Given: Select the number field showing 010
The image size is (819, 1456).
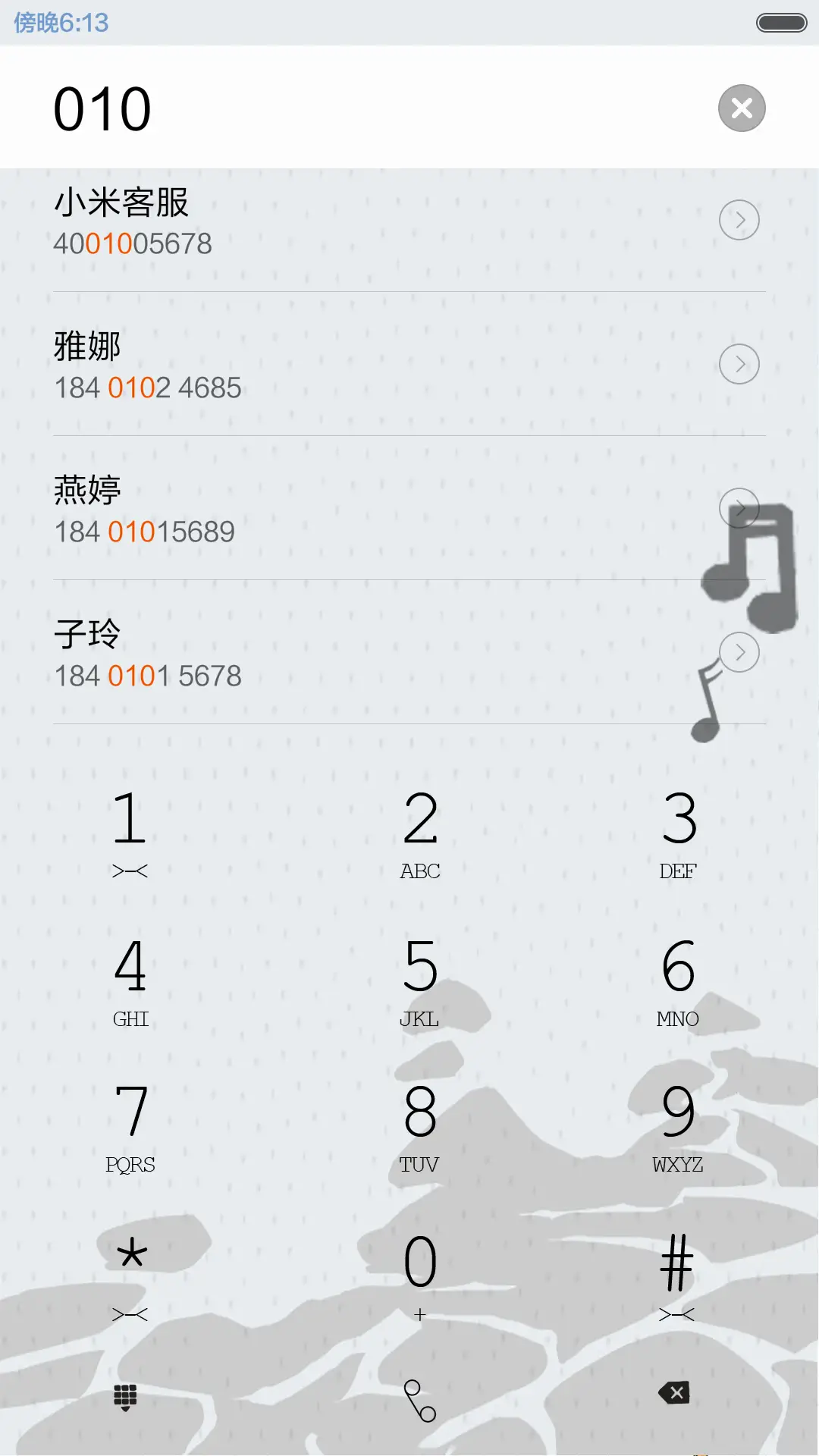Looking at the screenshot, I should pos(102,108).
